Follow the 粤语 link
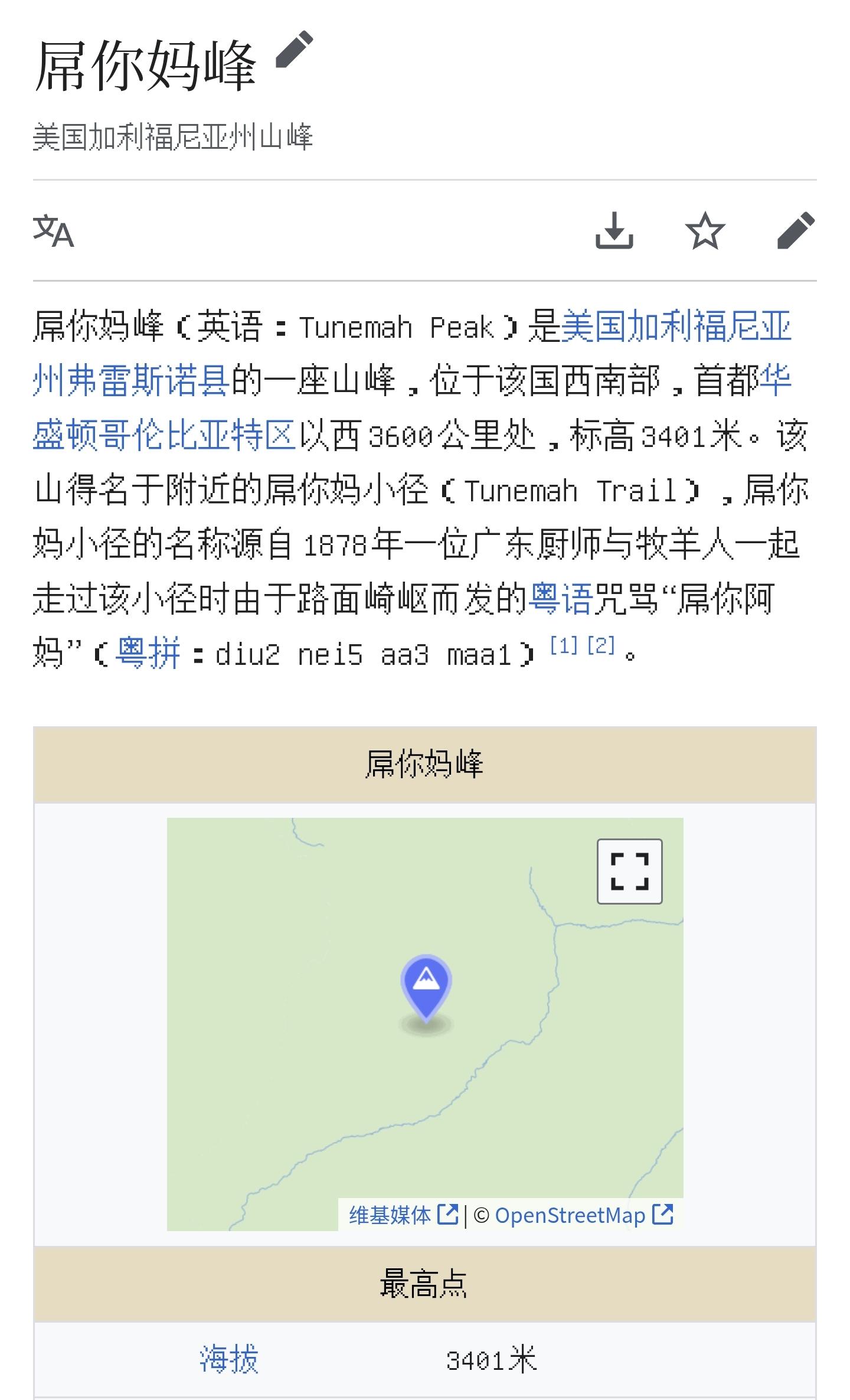850x1400 pixels. click(561, 599)
